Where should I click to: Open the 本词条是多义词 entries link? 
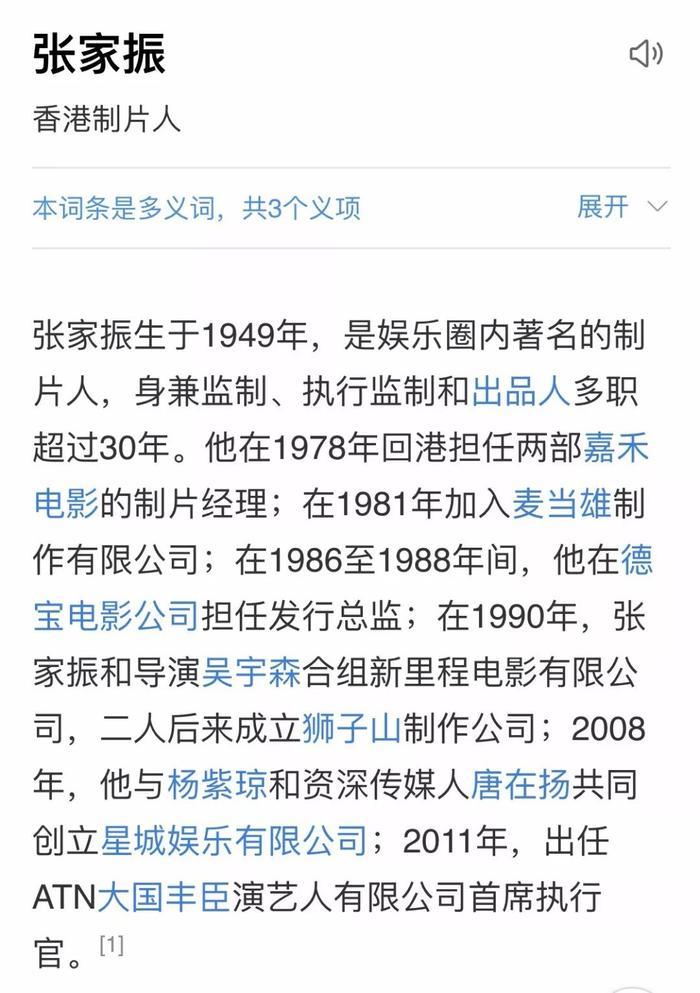196,208
